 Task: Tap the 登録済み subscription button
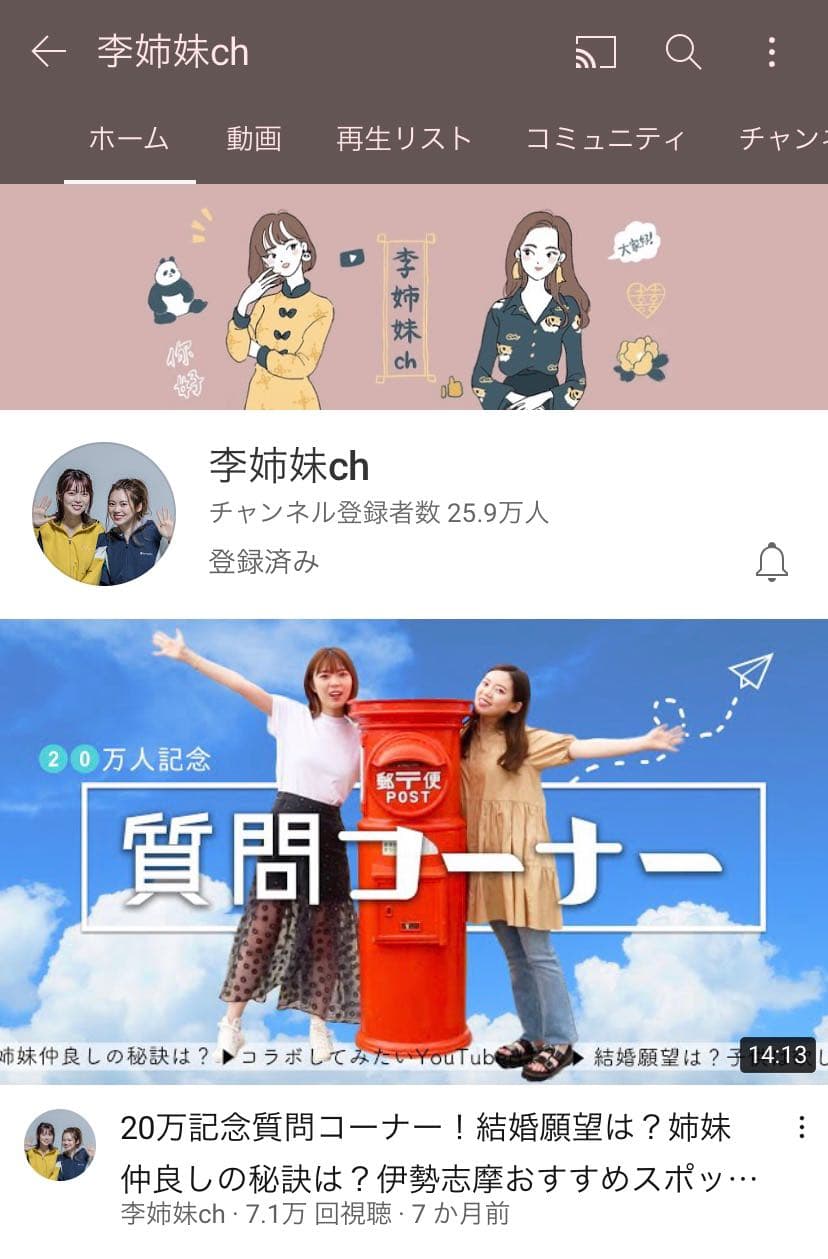click(x=264, y=562)
